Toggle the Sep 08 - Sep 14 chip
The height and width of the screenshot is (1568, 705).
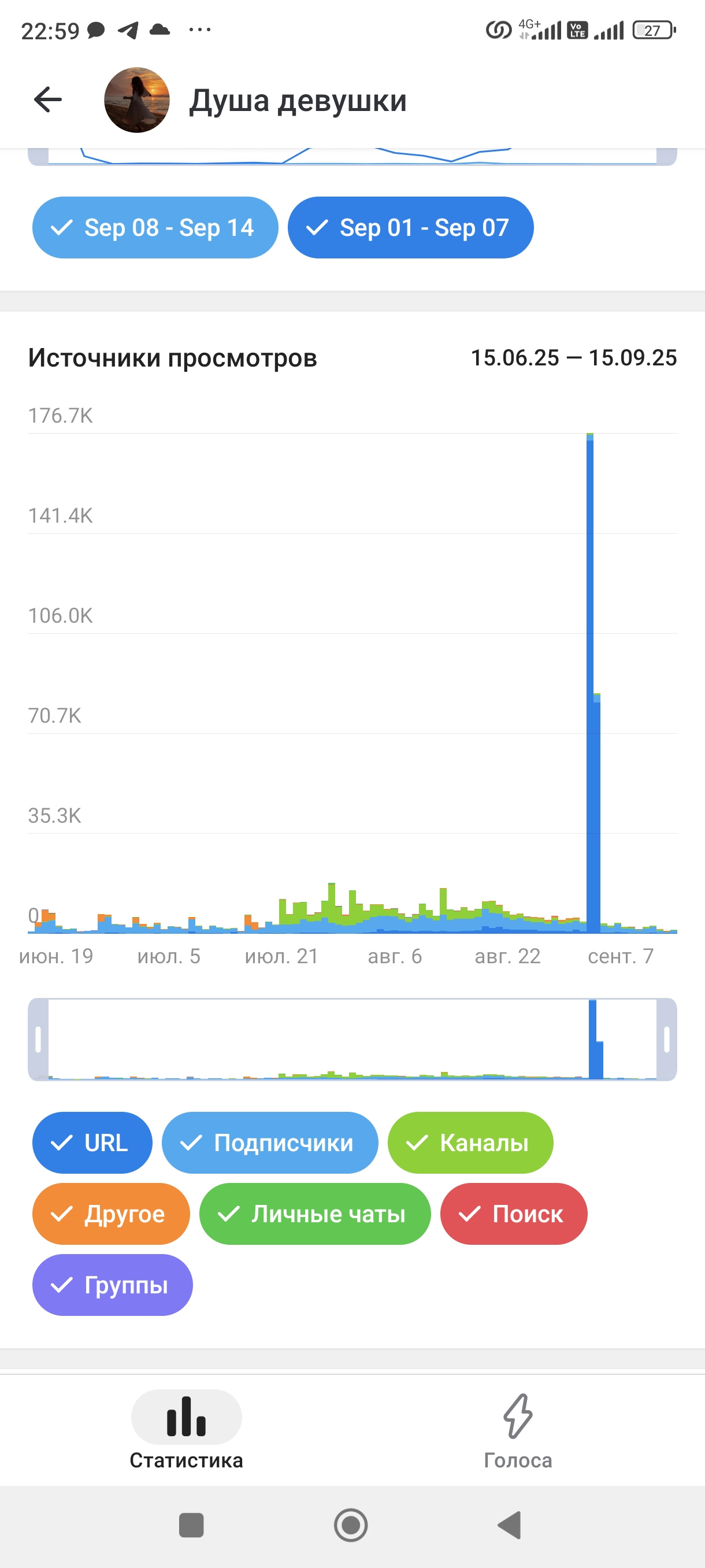[155, 228]
